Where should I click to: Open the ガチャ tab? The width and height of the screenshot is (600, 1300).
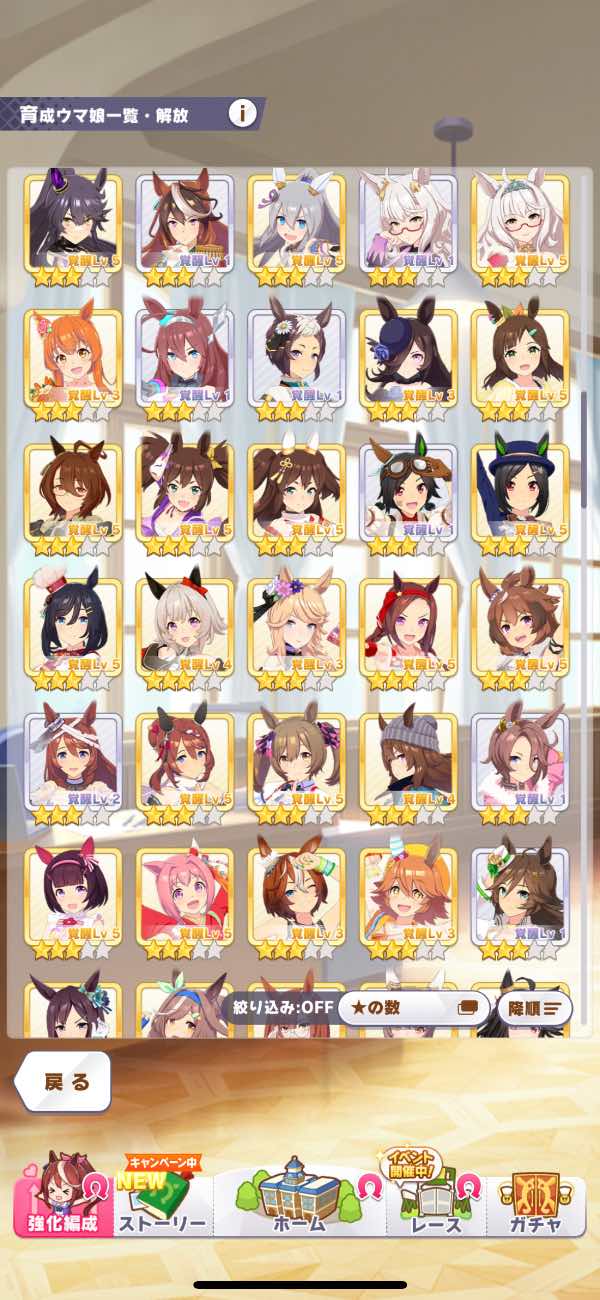click(533, 1200)
